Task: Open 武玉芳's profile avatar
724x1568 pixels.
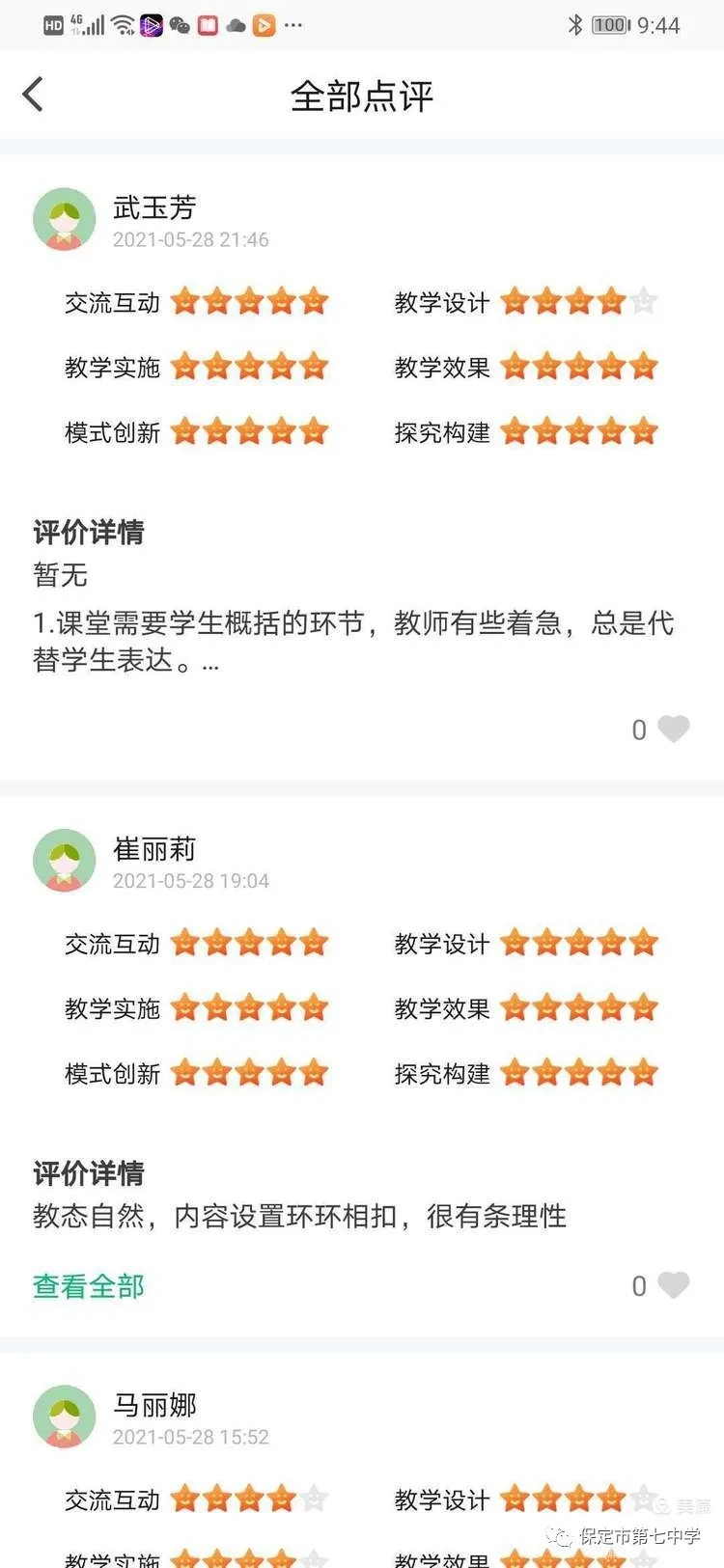Action: coord(65,220)
